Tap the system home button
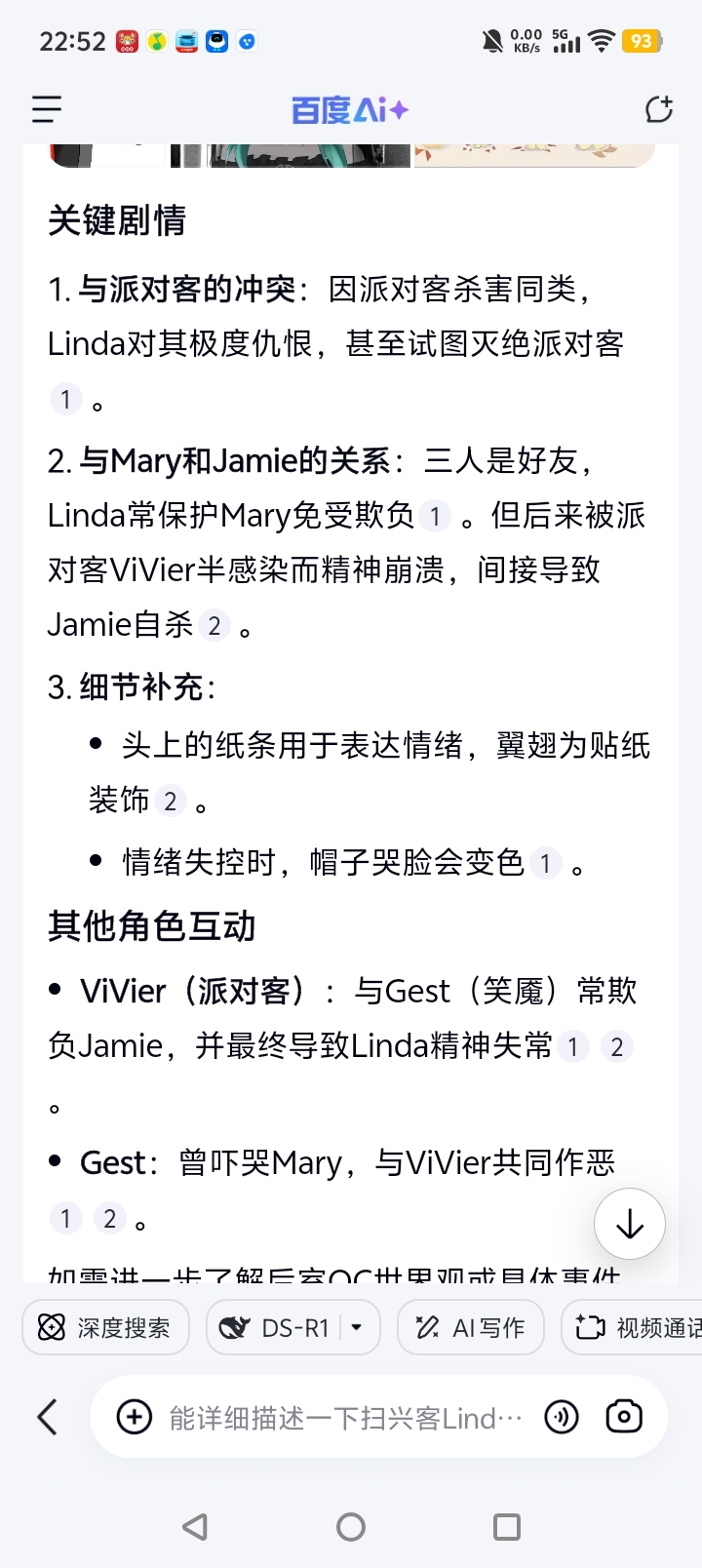Viewport: 702px width, 1568px height. (351, 1527)
